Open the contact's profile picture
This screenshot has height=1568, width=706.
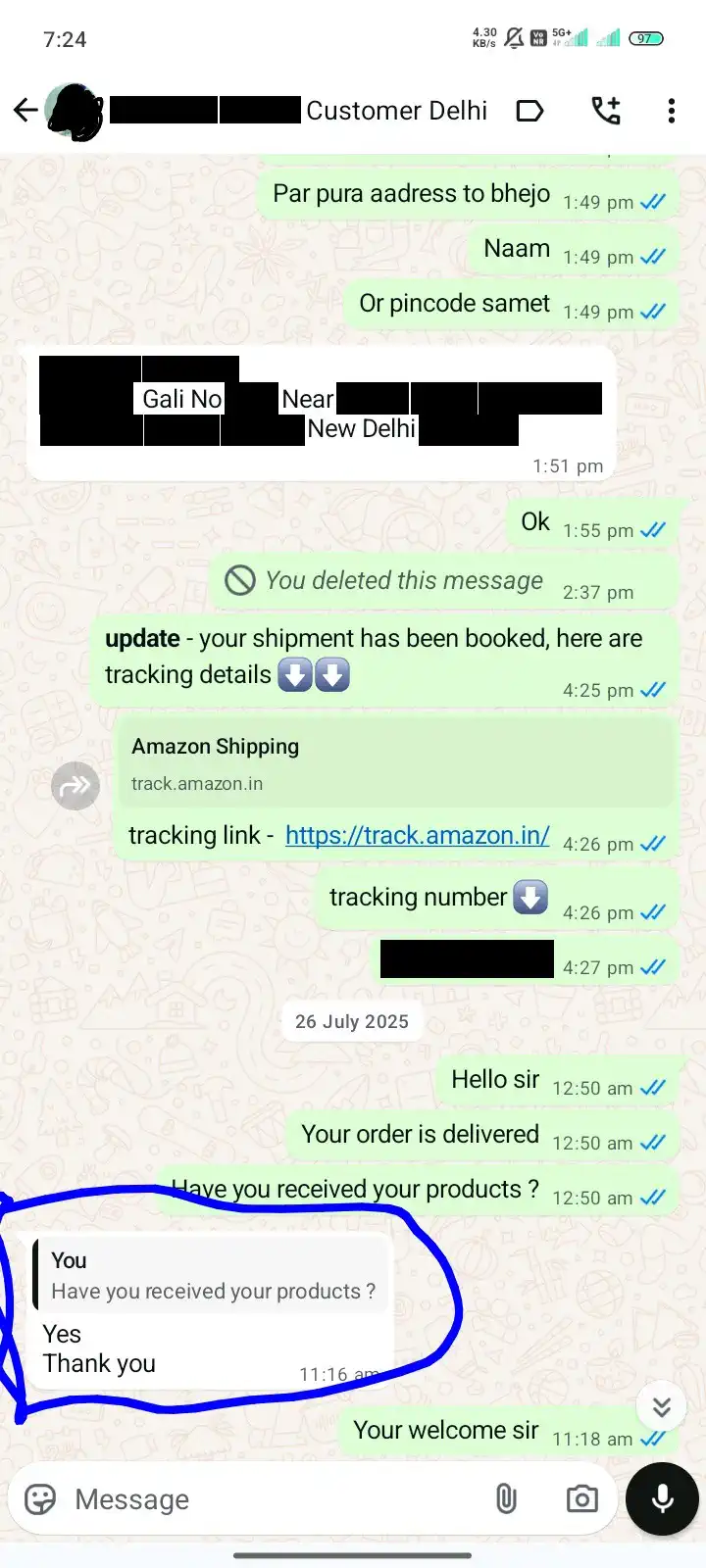[75, 112]
